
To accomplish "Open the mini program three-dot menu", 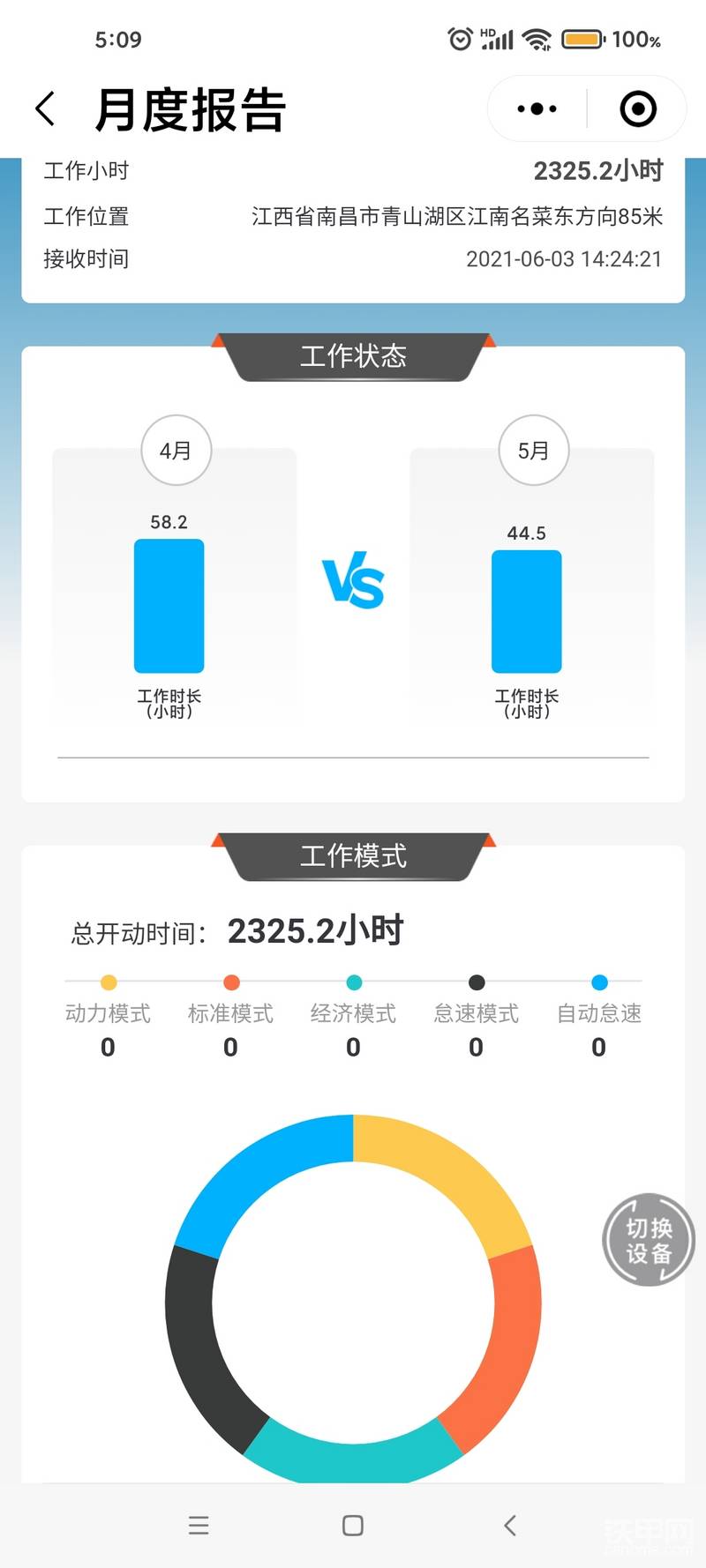I will [537, 109].
